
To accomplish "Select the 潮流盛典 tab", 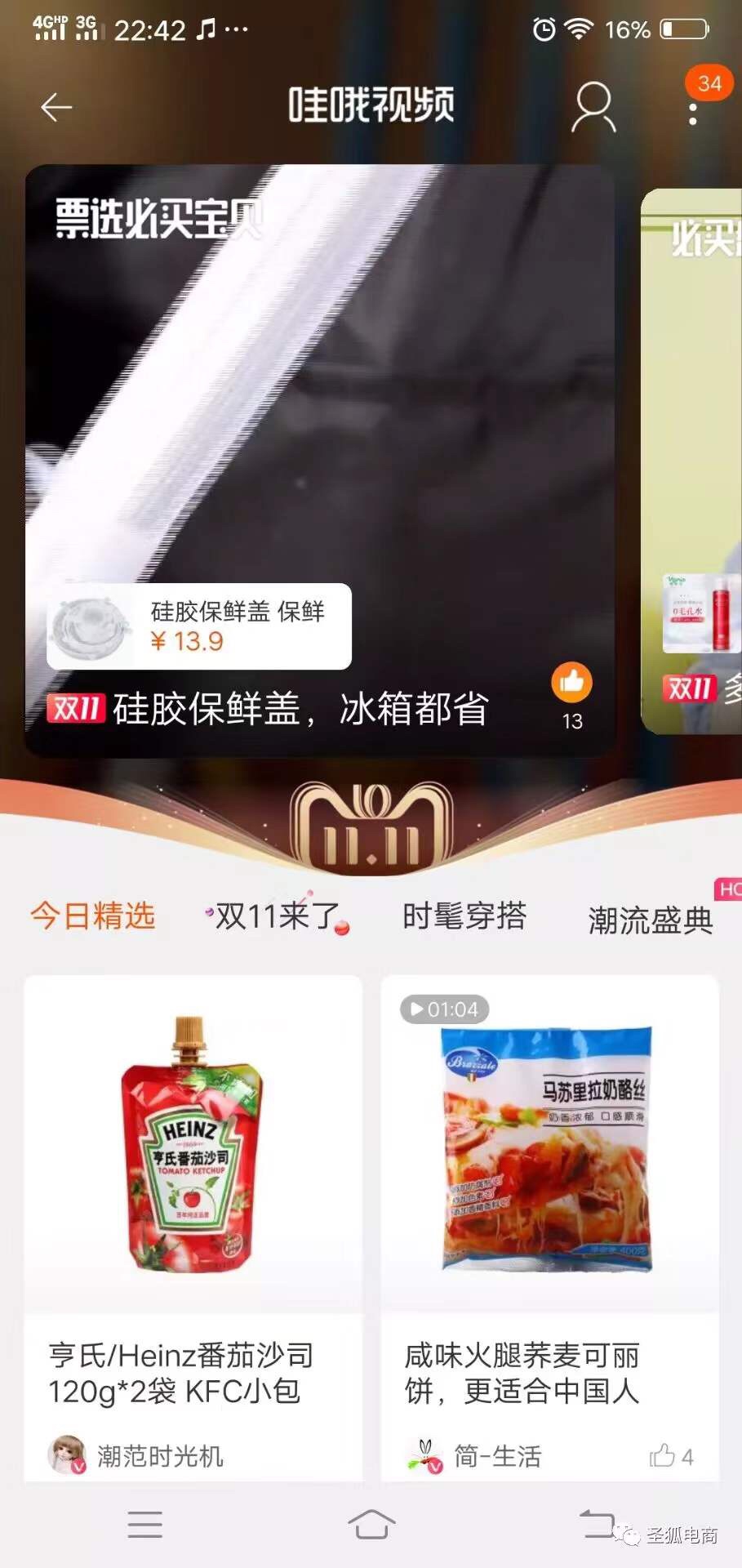I will click(651, 920).
